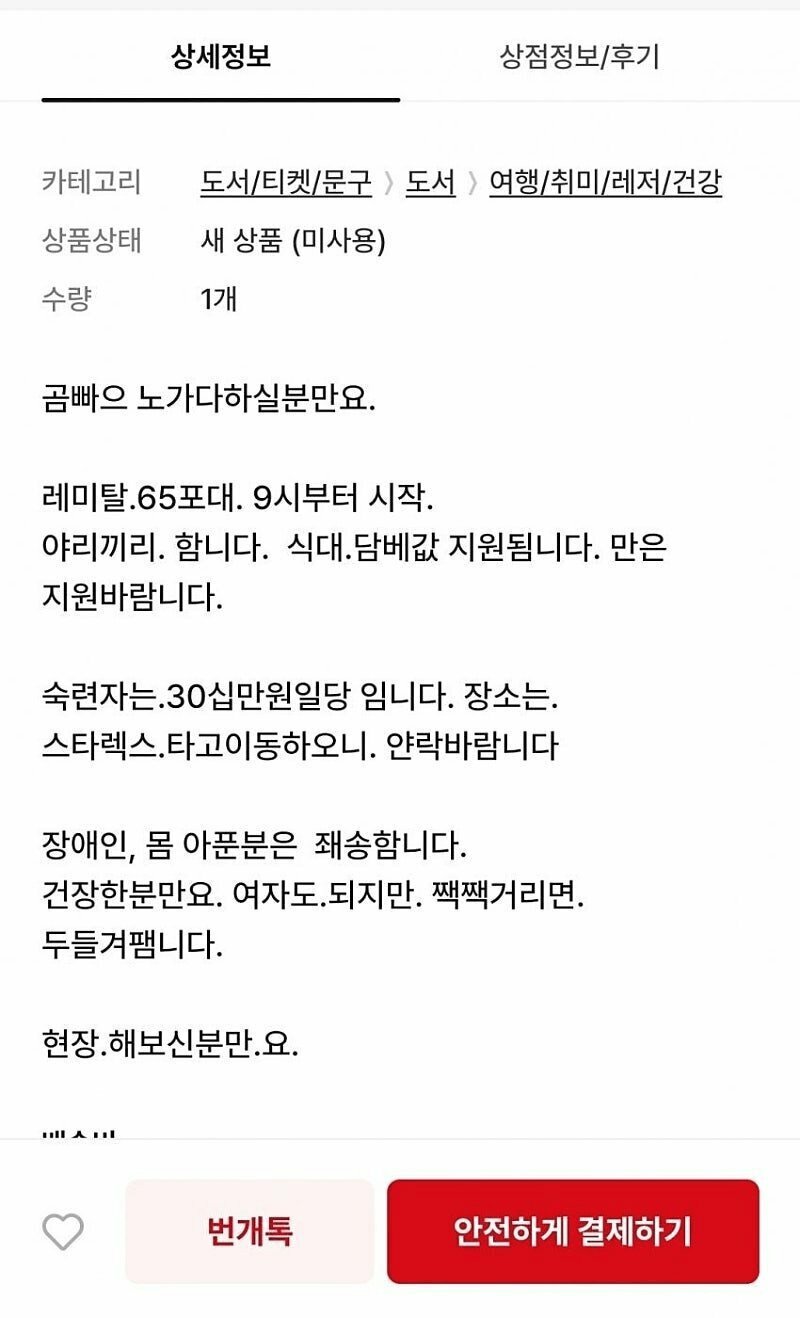Open the 도서/티켓/문구 category link

(x=286, y=183)
